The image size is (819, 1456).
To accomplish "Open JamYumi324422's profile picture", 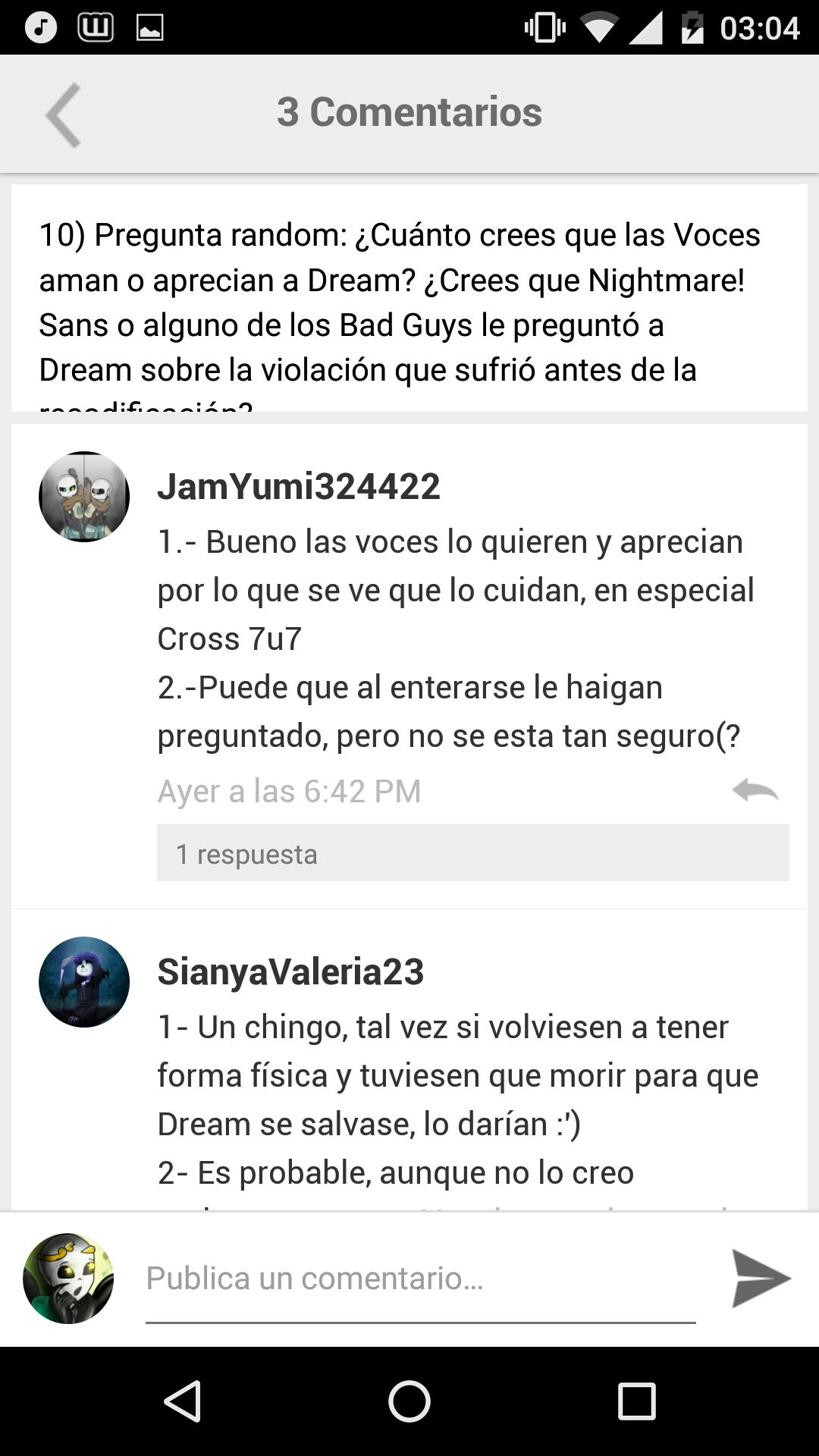I will coord(84,497).
